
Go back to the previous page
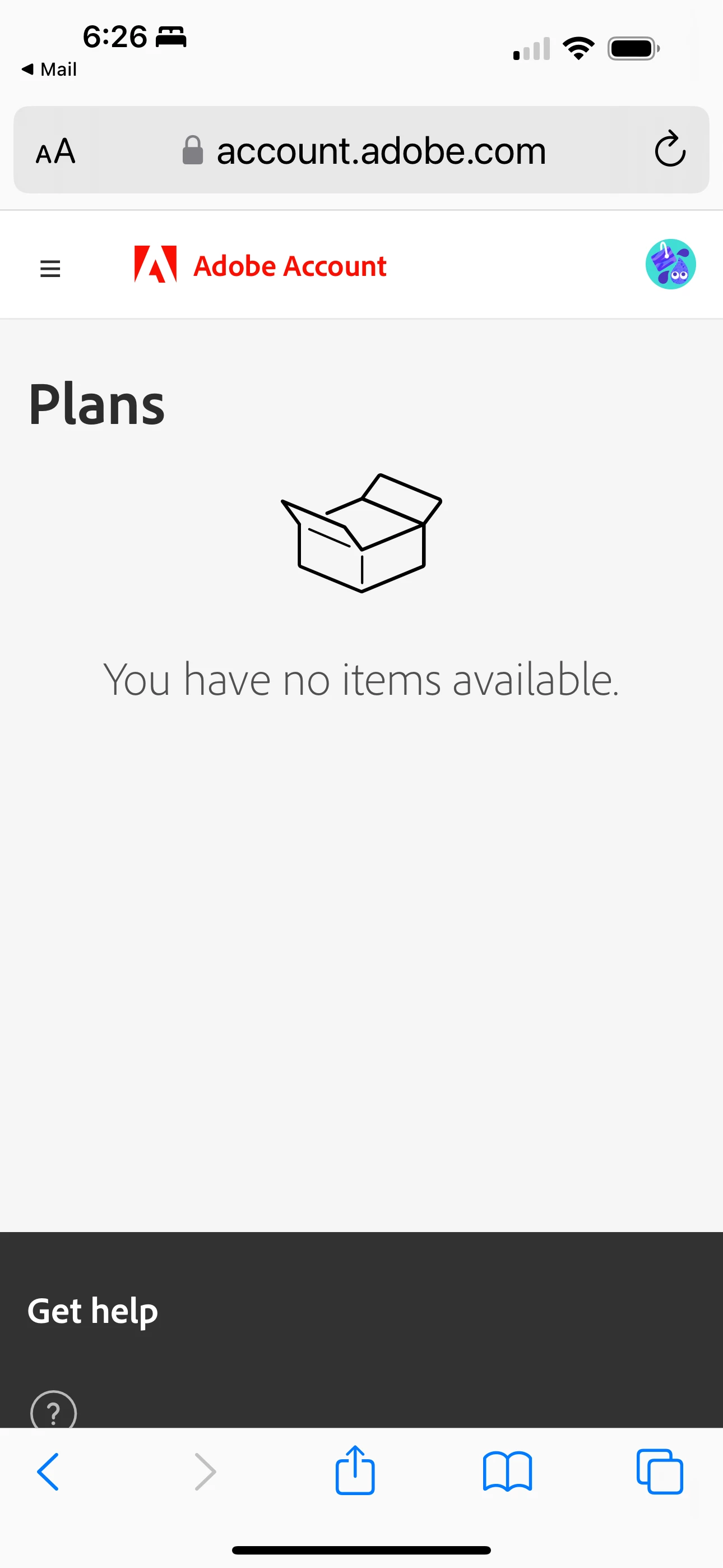tap(48, 1471)
